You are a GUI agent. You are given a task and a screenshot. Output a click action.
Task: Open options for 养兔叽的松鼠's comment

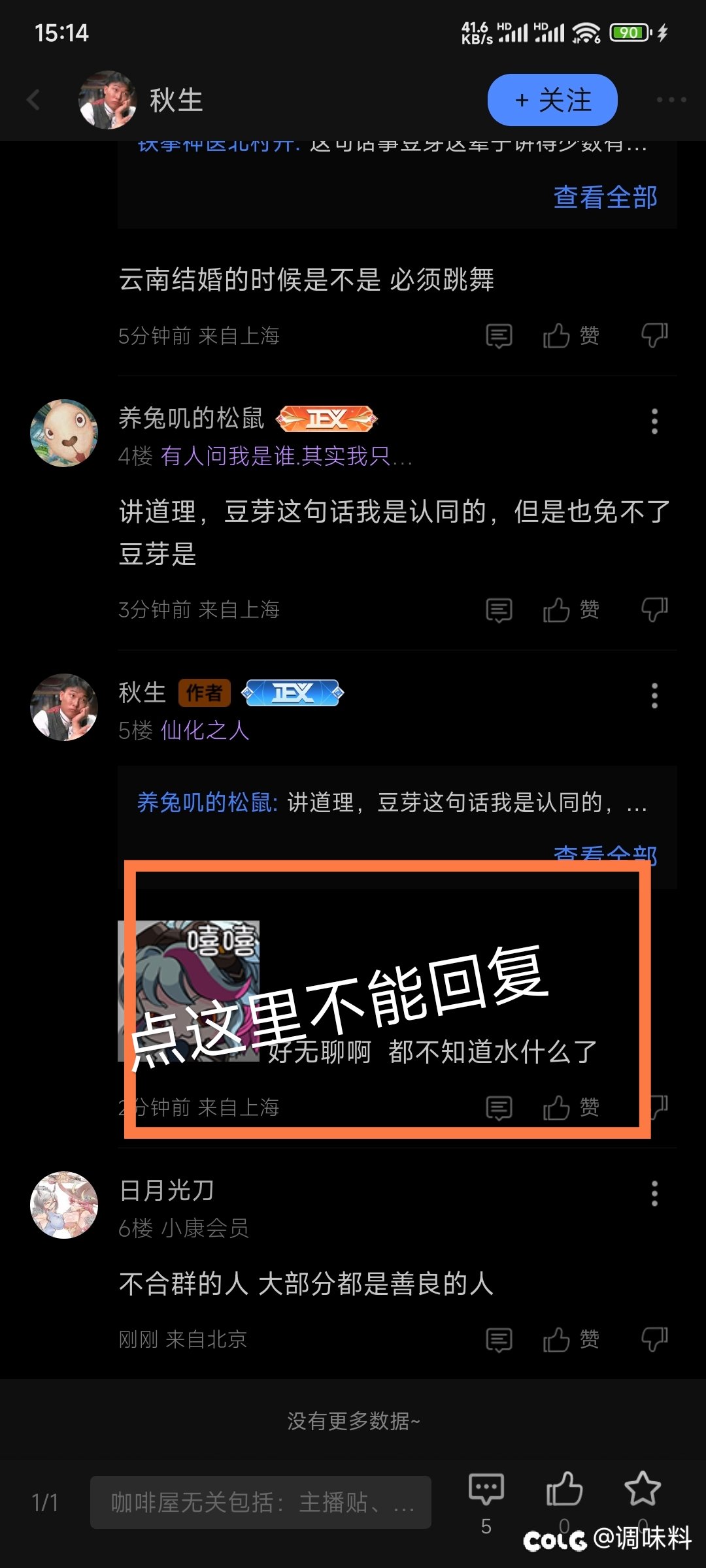(x=654, y=421)
